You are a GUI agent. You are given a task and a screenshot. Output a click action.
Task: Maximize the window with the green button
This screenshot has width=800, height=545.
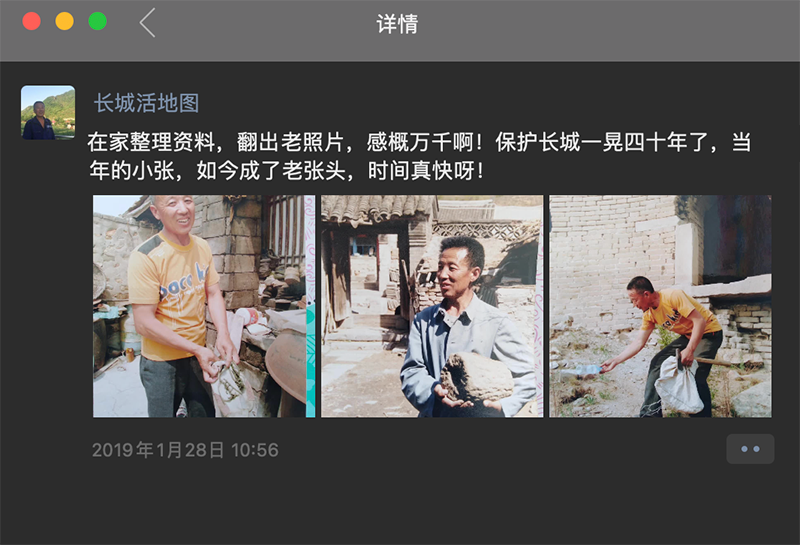click(x=97, y=21)
